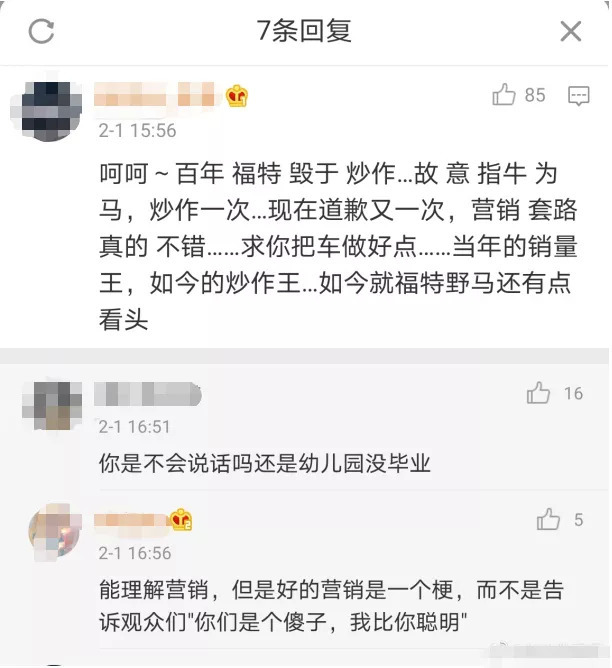This screenshot has height=668, width=612.
Task: Like the comment with 85 likes
Action: 504,95
